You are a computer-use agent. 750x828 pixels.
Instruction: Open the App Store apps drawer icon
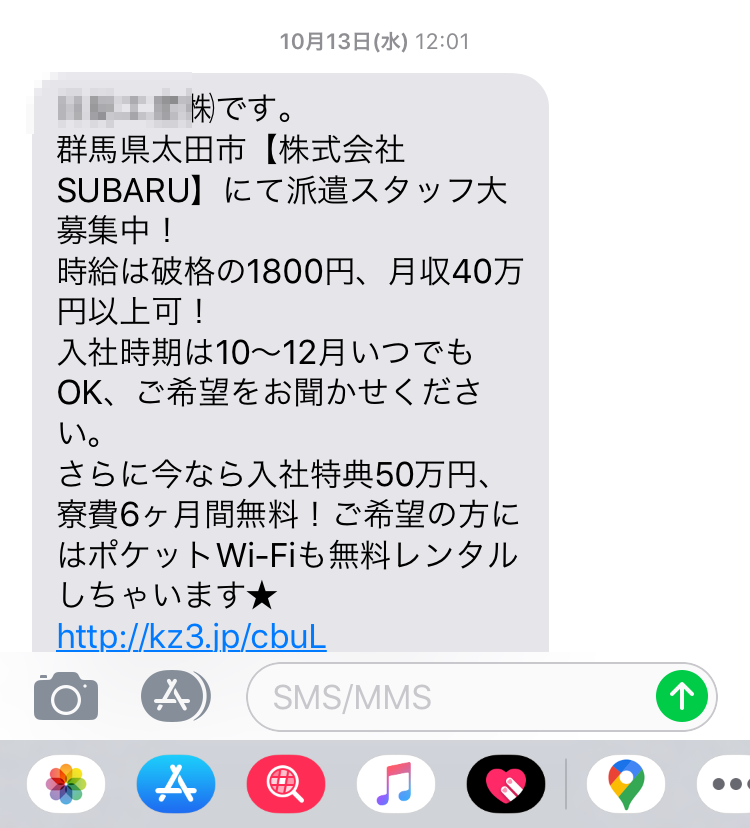click(x=175, y=695)
